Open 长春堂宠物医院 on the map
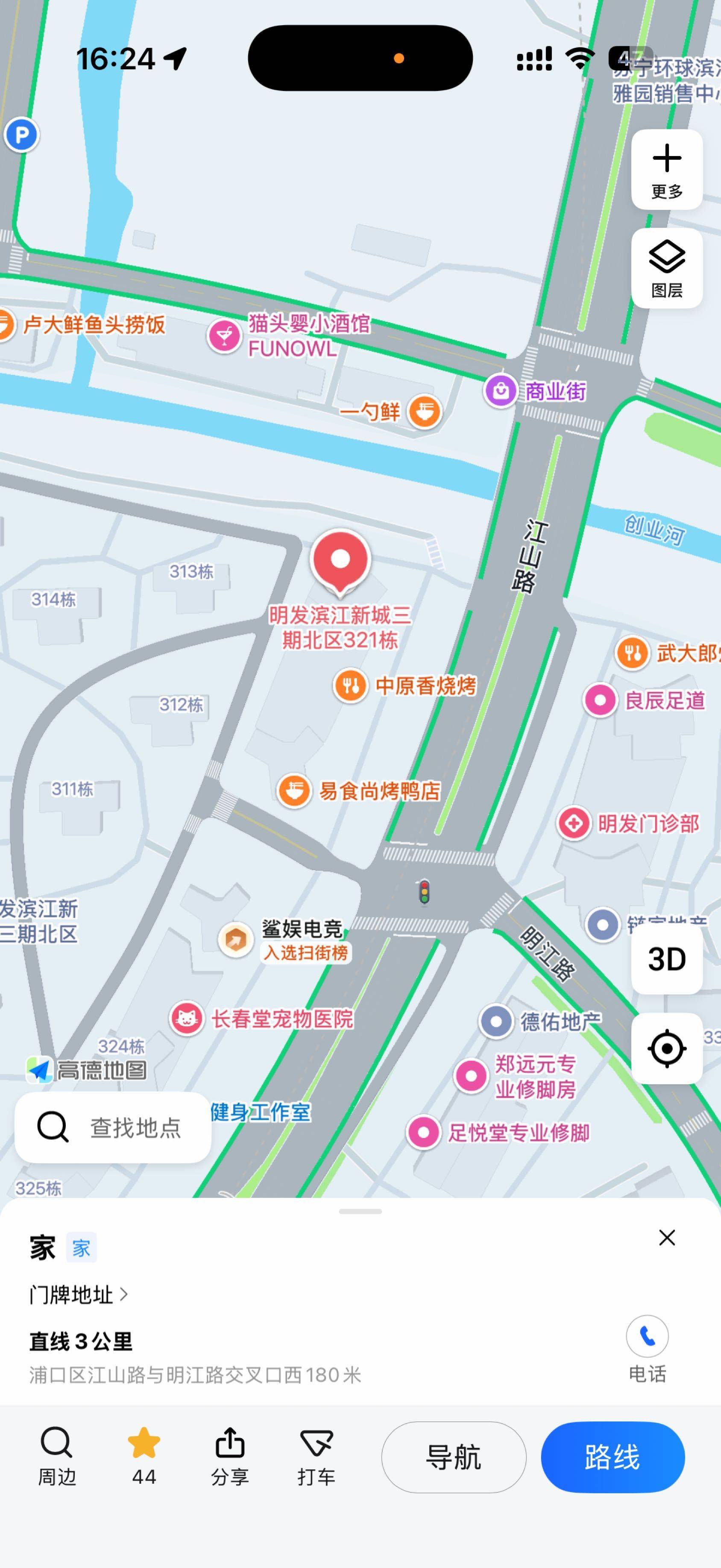 [186, 1018]
